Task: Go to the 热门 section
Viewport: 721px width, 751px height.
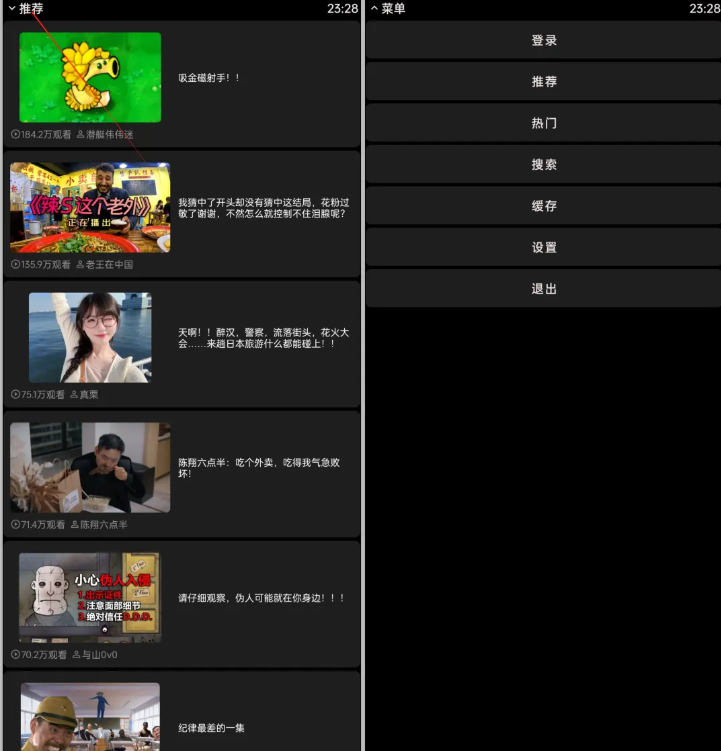Action: tap(543, 124)
